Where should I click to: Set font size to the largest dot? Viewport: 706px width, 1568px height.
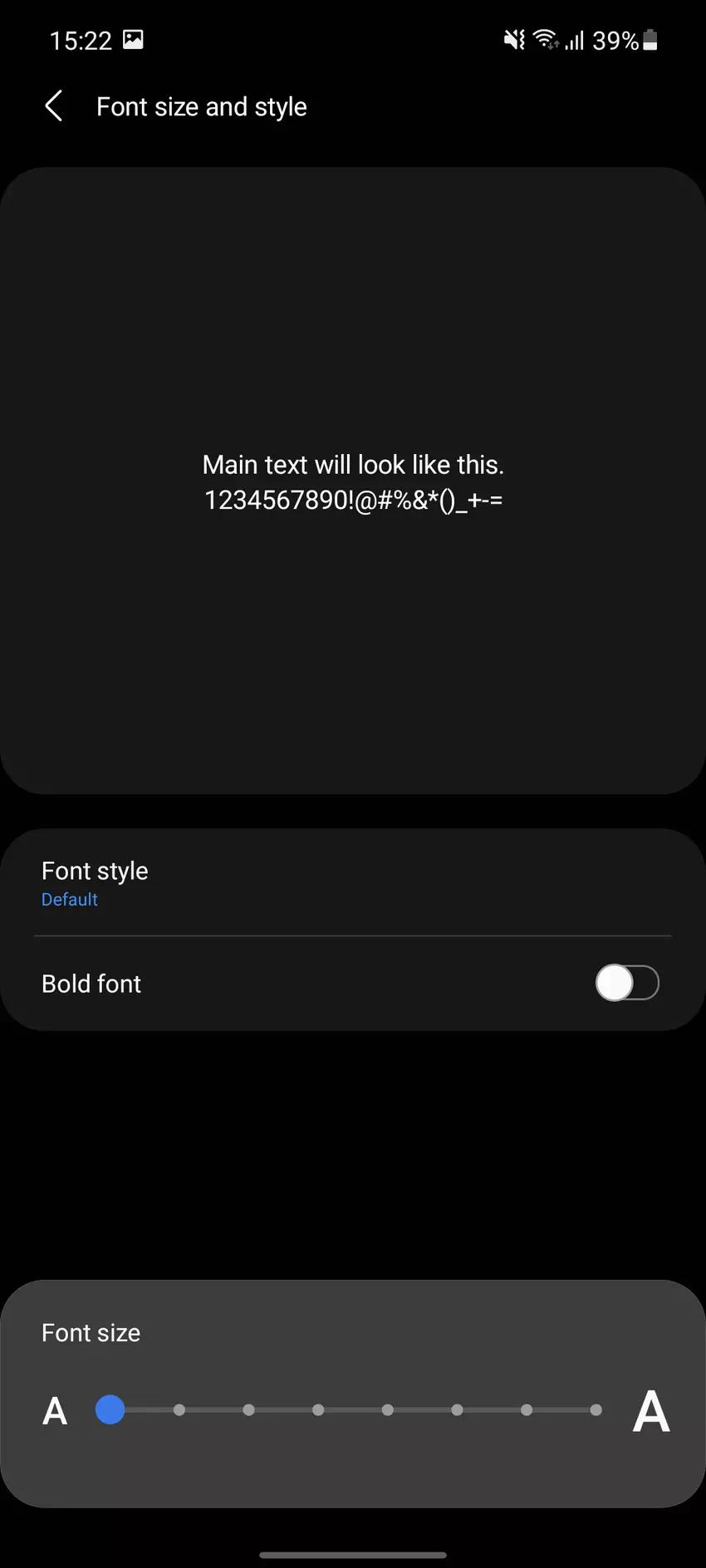point(596,1410)
